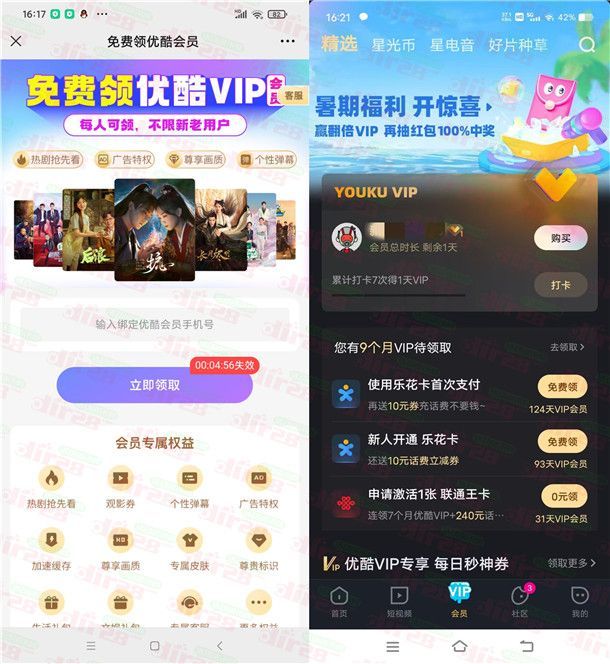
Task: Open the 客服 customer service tag
Action: click(293, 95)
